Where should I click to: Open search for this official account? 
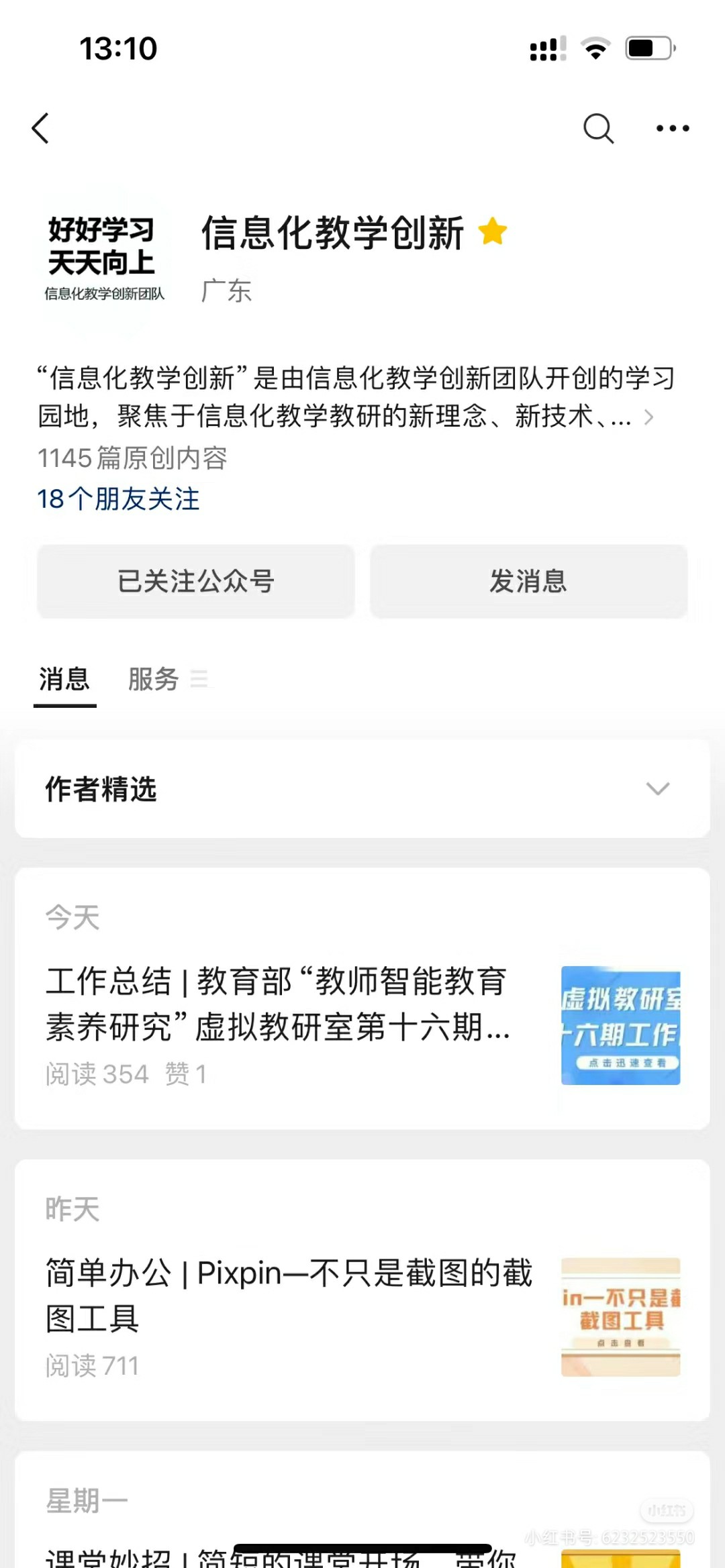click(598, 128)
